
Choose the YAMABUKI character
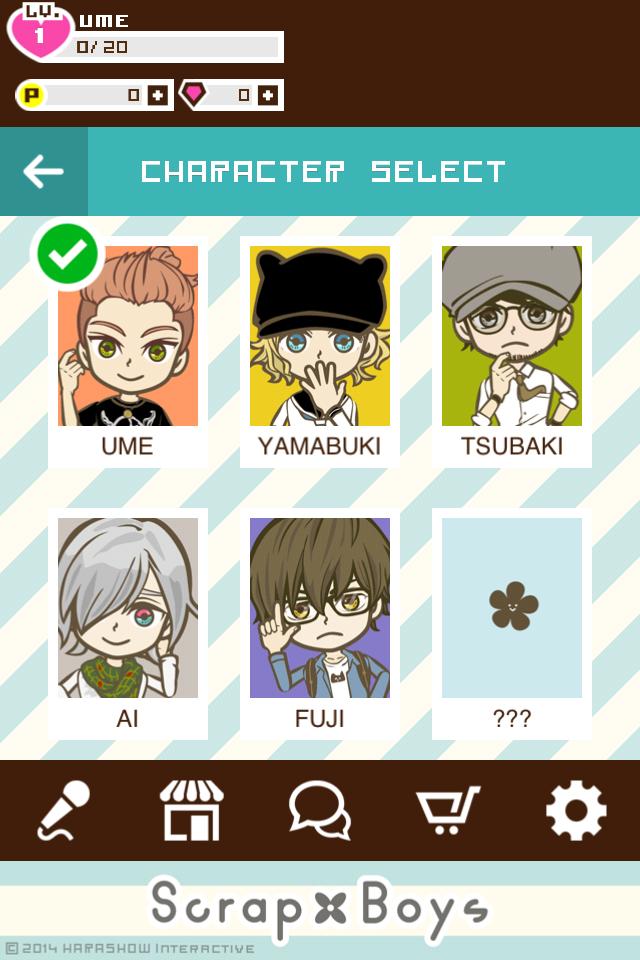[x=320, y=350]
